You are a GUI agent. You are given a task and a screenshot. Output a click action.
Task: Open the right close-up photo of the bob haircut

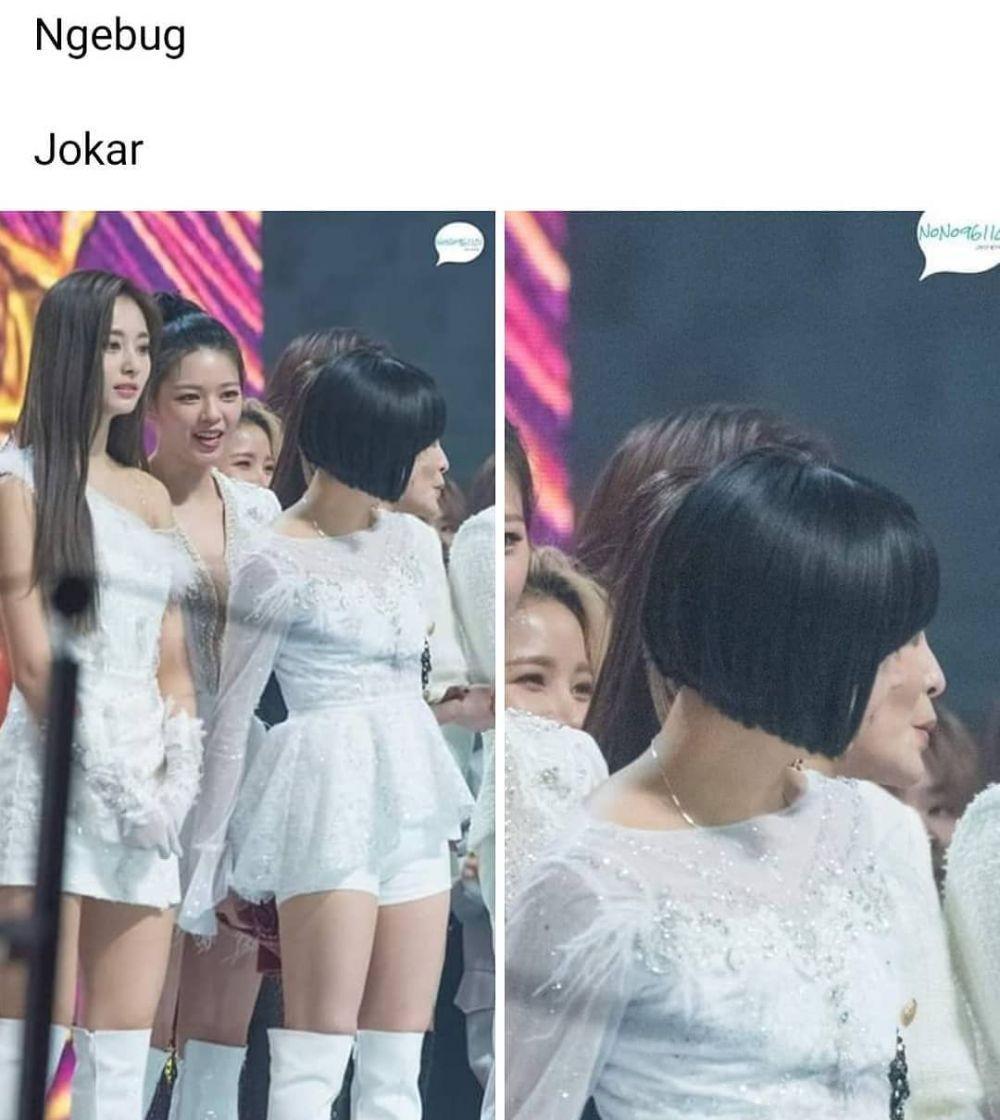[752, 665]
